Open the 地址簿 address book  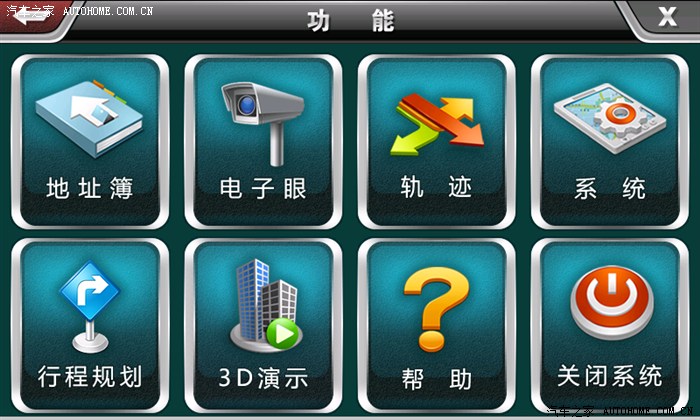point(90,140)
